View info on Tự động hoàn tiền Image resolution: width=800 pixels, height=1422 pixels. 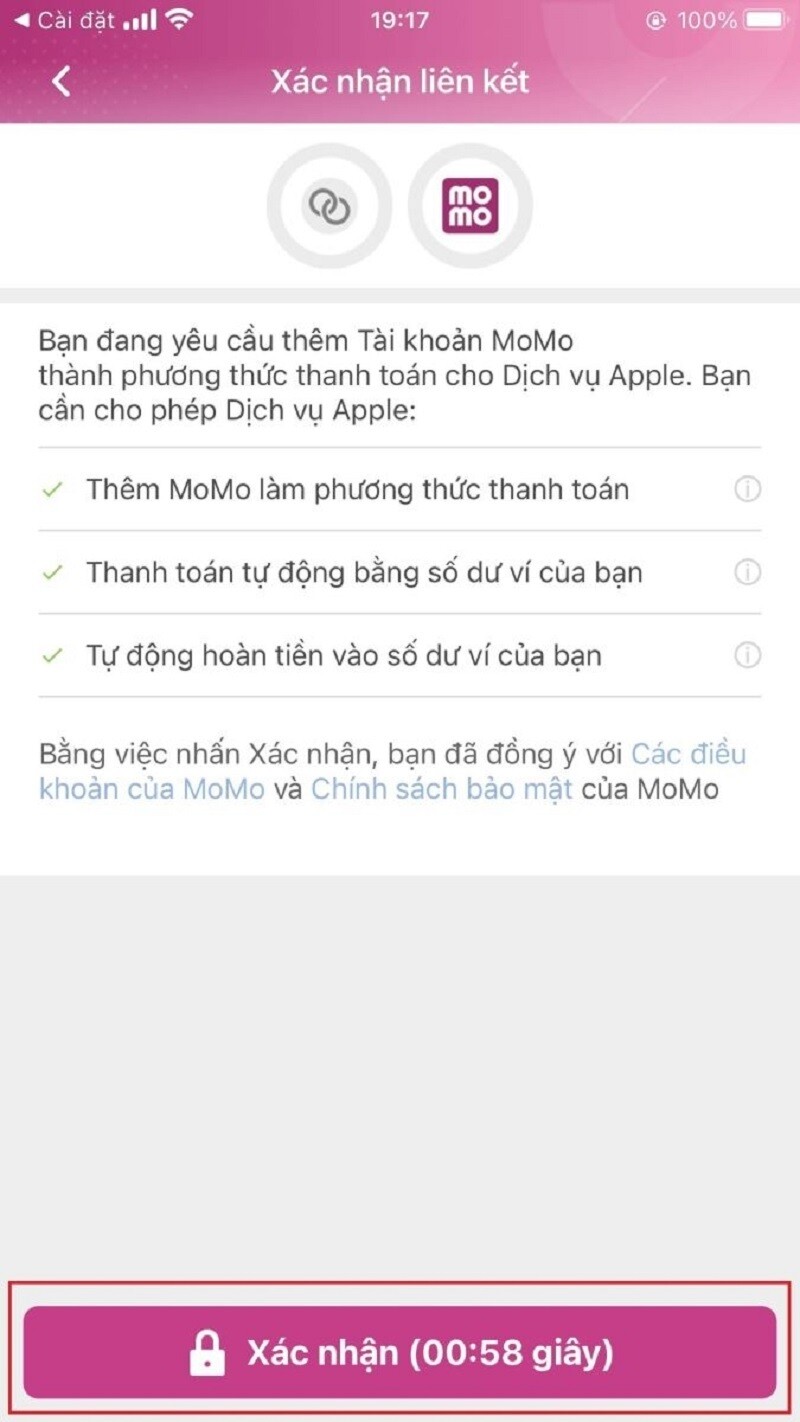747,656
